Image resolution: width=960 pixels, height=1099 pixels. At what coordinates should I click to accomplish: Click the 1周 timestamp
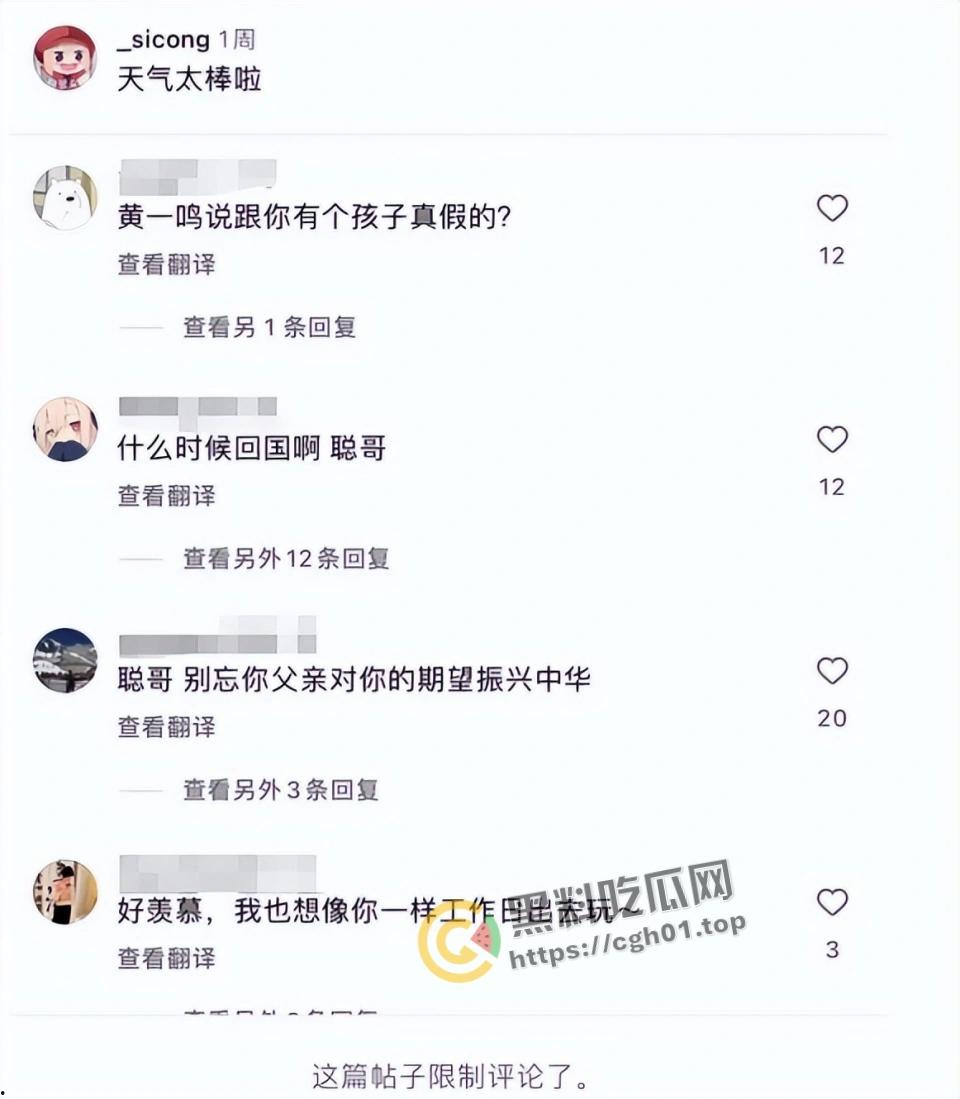[x=236, y=40]
